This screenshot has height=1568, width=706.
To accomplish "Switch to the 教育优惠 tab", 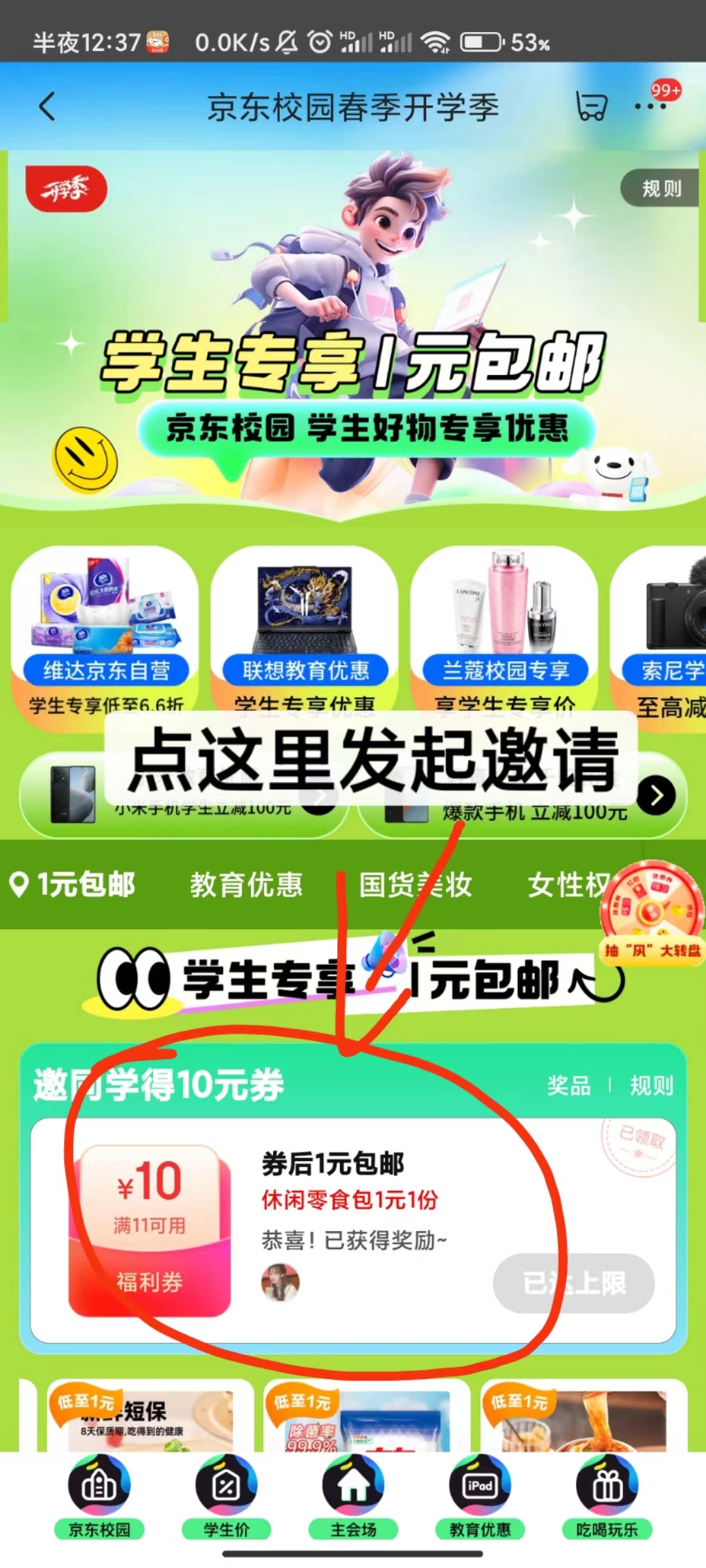I will tap(246, 885).
